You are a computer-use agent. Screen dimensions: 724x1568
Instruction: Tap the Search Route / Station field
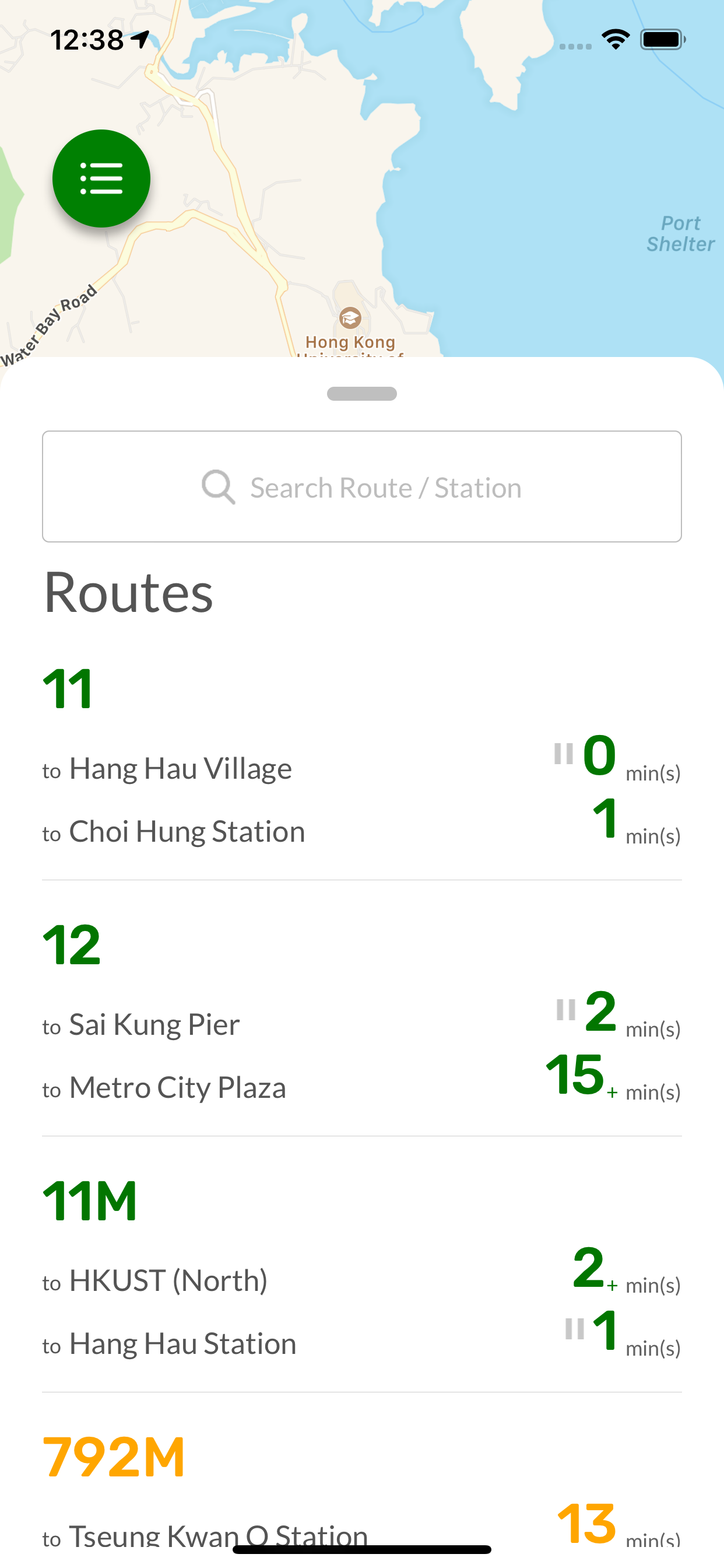coord(362,487)
